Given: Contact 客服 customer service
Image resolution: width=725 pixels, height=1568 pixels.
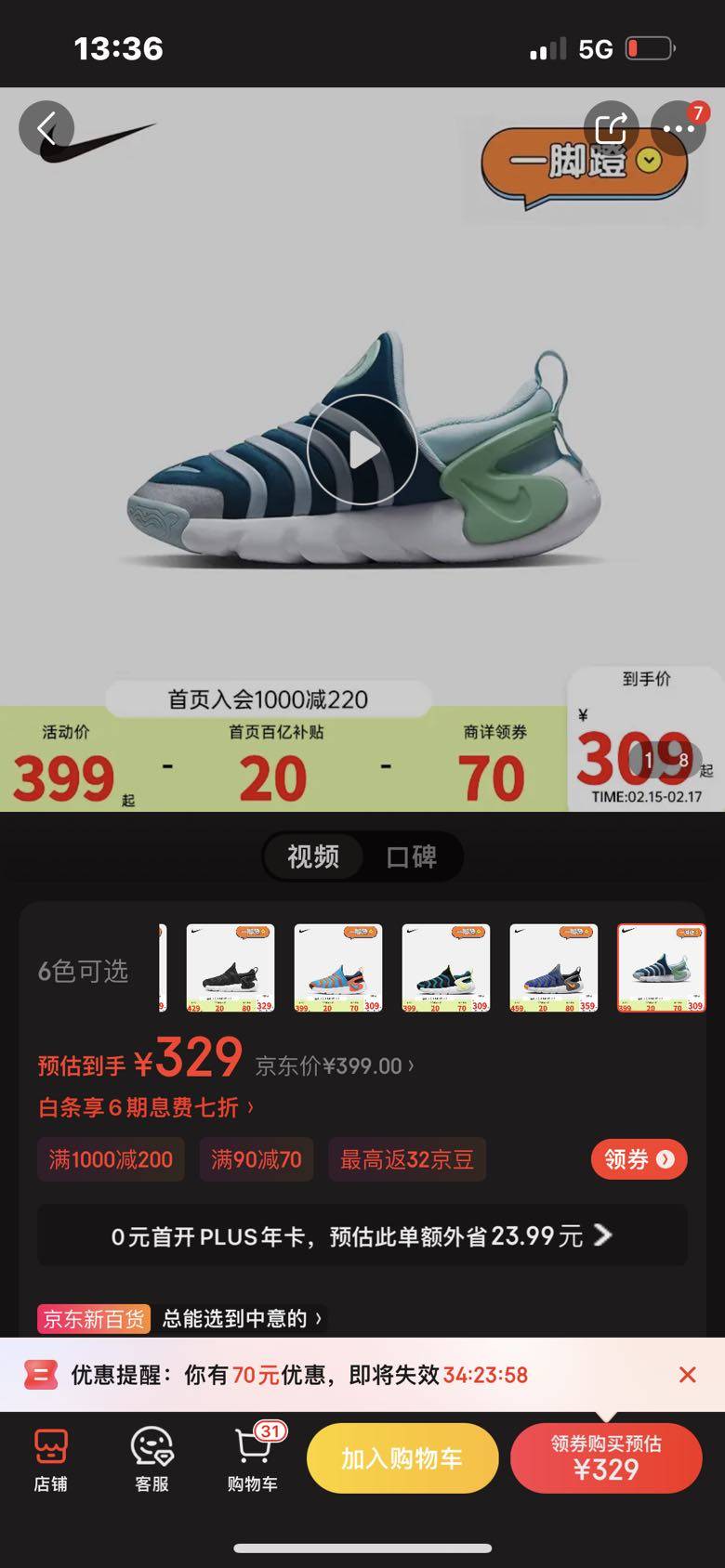Looking at the screenshot, I should 152,1459.
